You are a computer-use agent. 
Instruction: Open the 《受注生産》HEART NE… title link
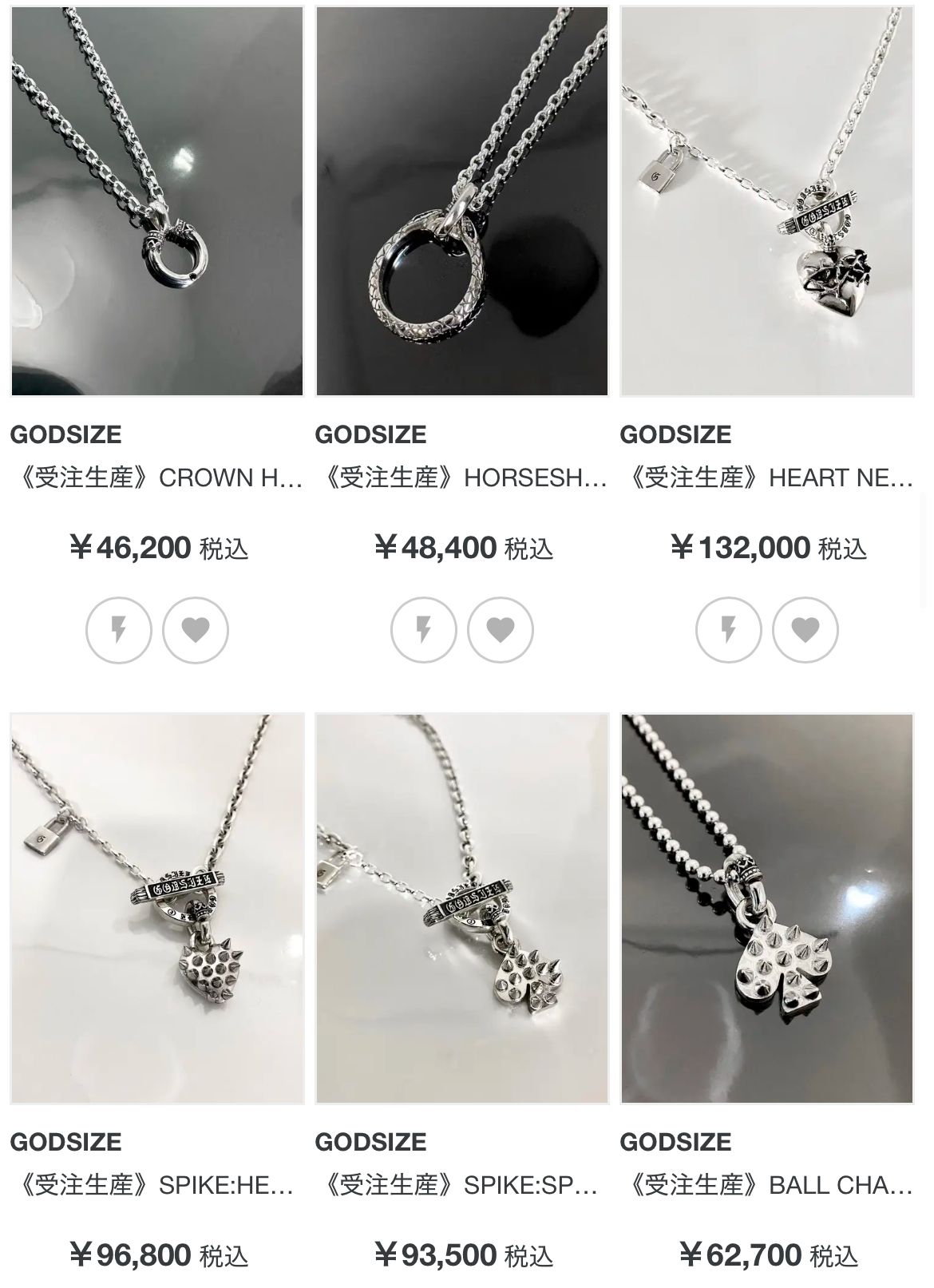767,478
